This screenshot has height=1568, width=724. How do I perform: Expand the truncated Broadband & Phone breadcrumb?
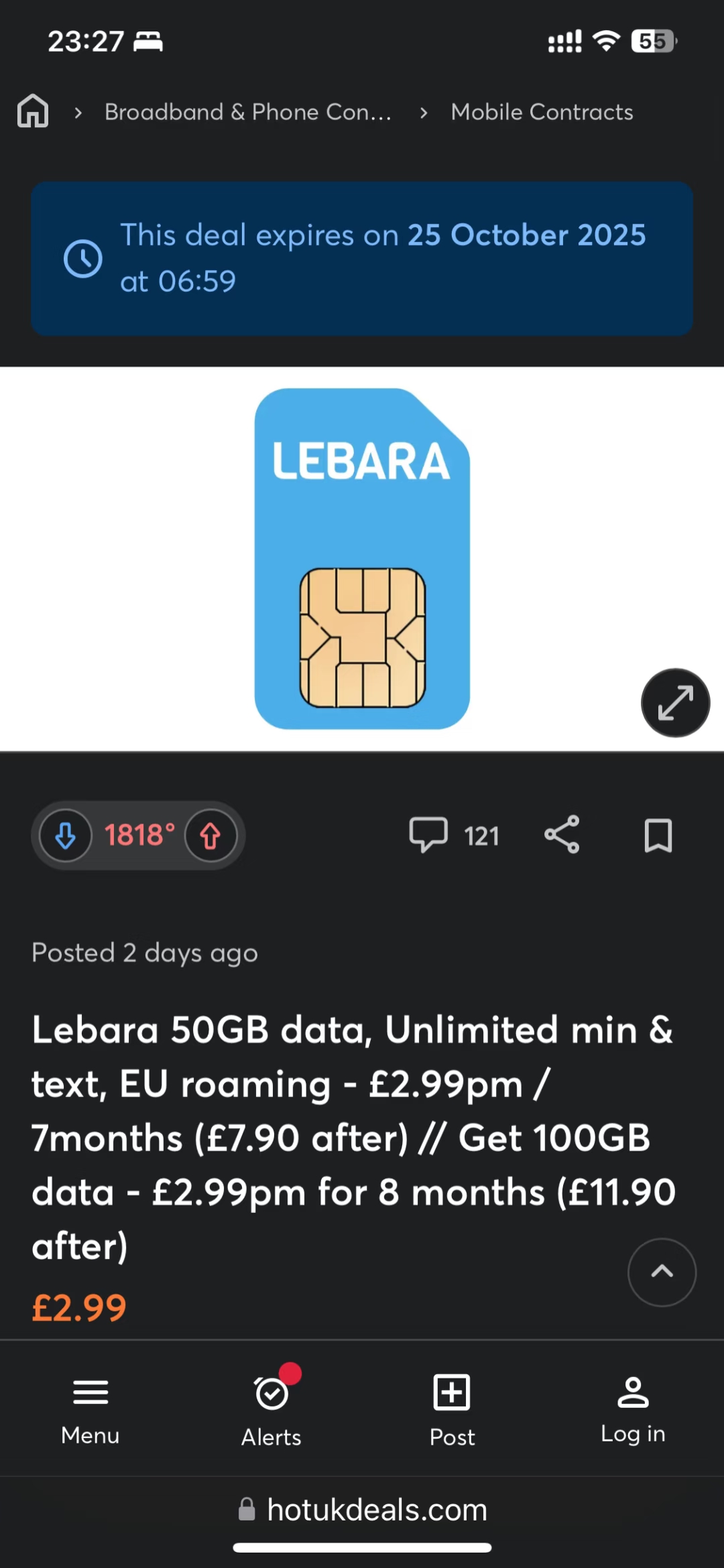point(248,112)
